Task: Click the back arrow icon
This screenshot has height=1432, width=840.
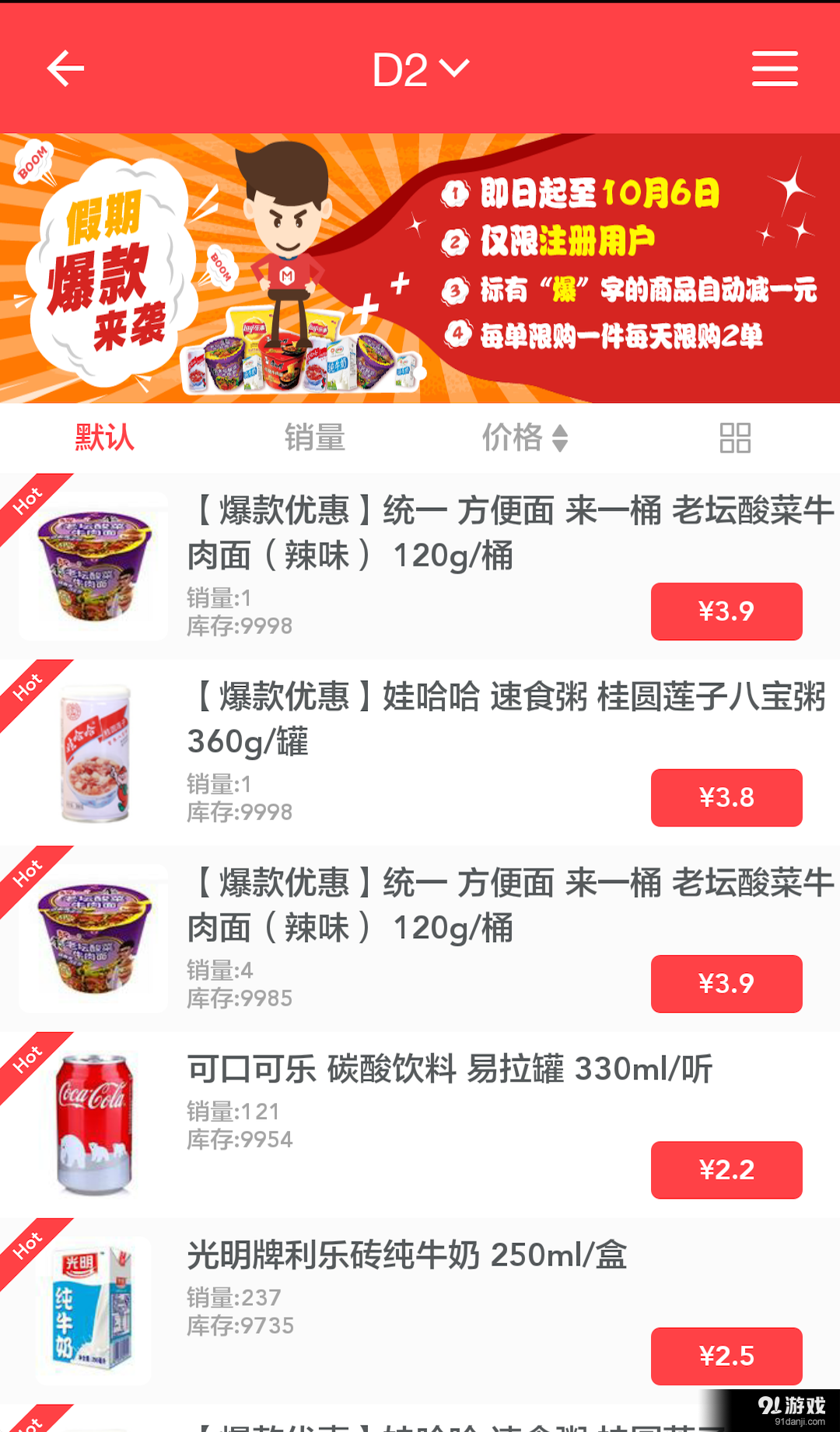Action: (x=66, y=68)
